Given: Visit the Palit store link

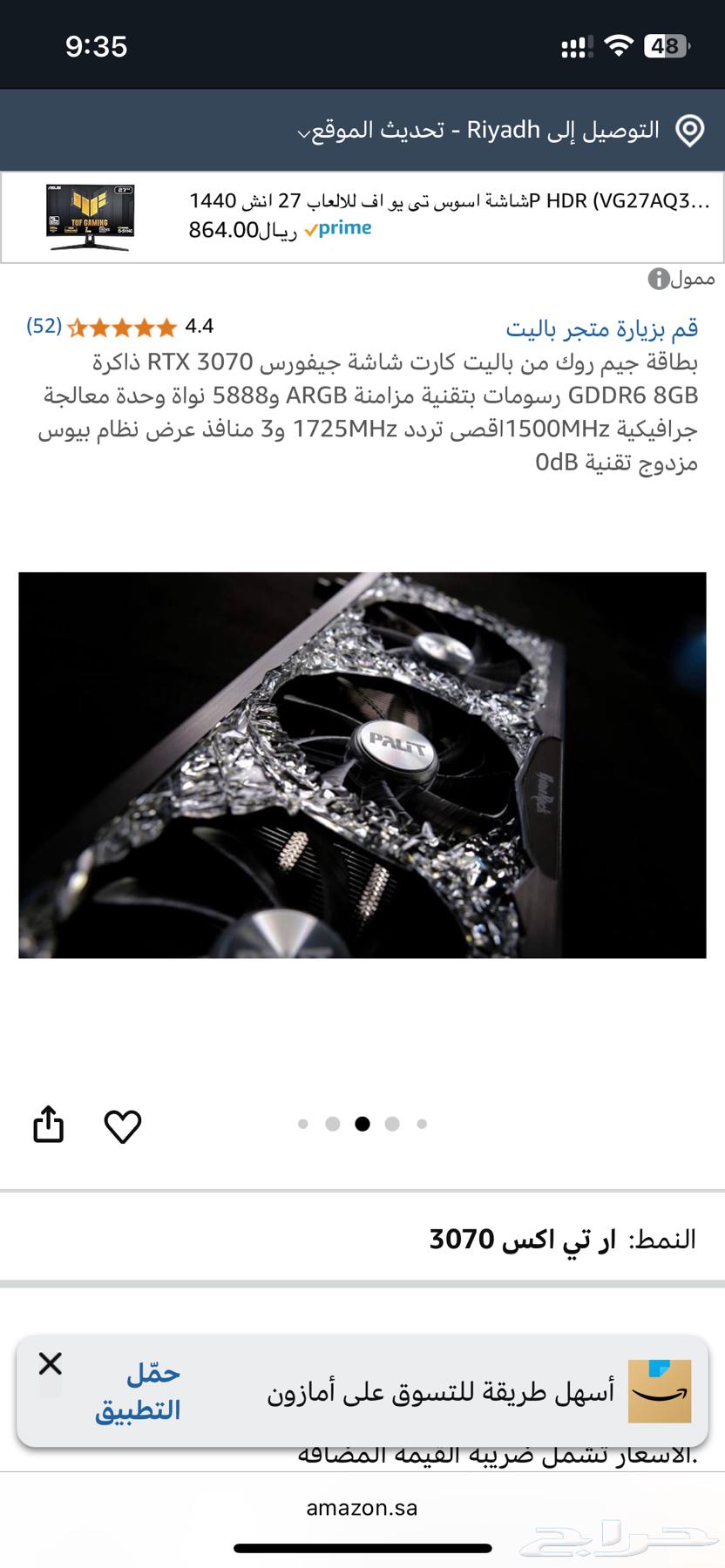Looking at the screenshot, I should (x=601, y=328).
